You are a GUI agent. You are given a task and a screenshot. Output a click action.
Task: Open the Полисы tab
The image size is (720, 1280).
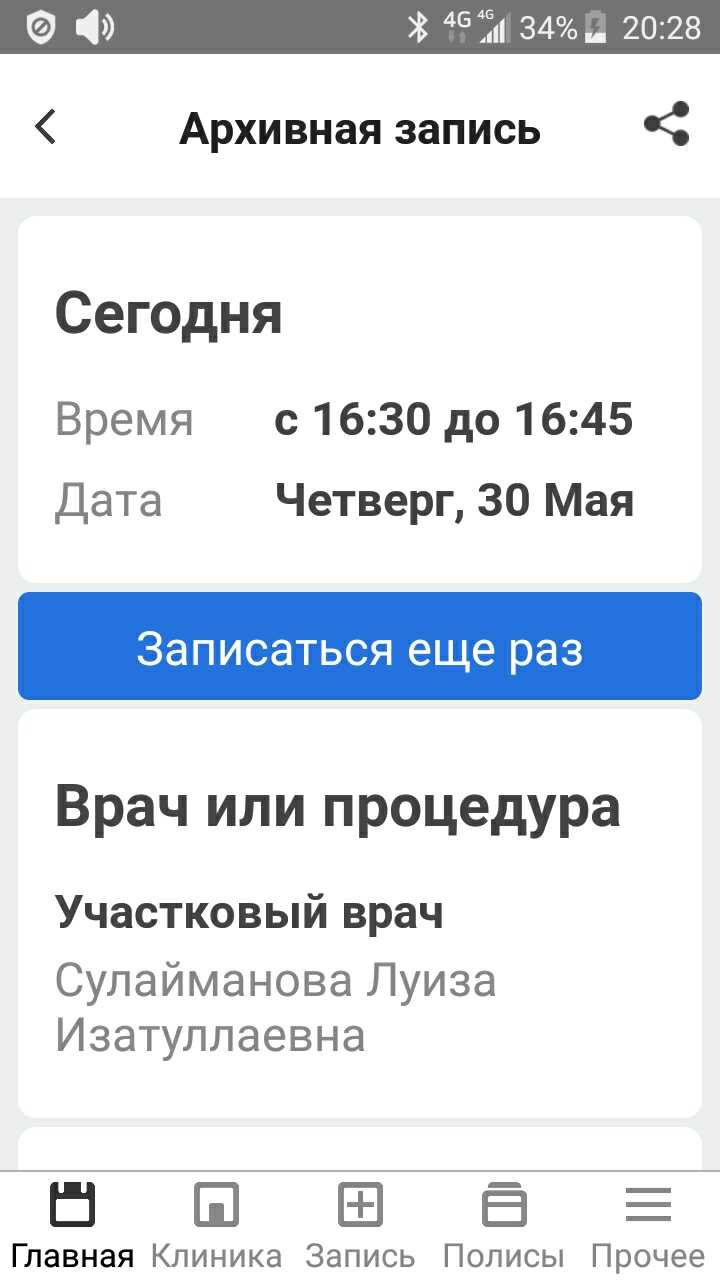pyautogui.click(x=504, y=1226)
